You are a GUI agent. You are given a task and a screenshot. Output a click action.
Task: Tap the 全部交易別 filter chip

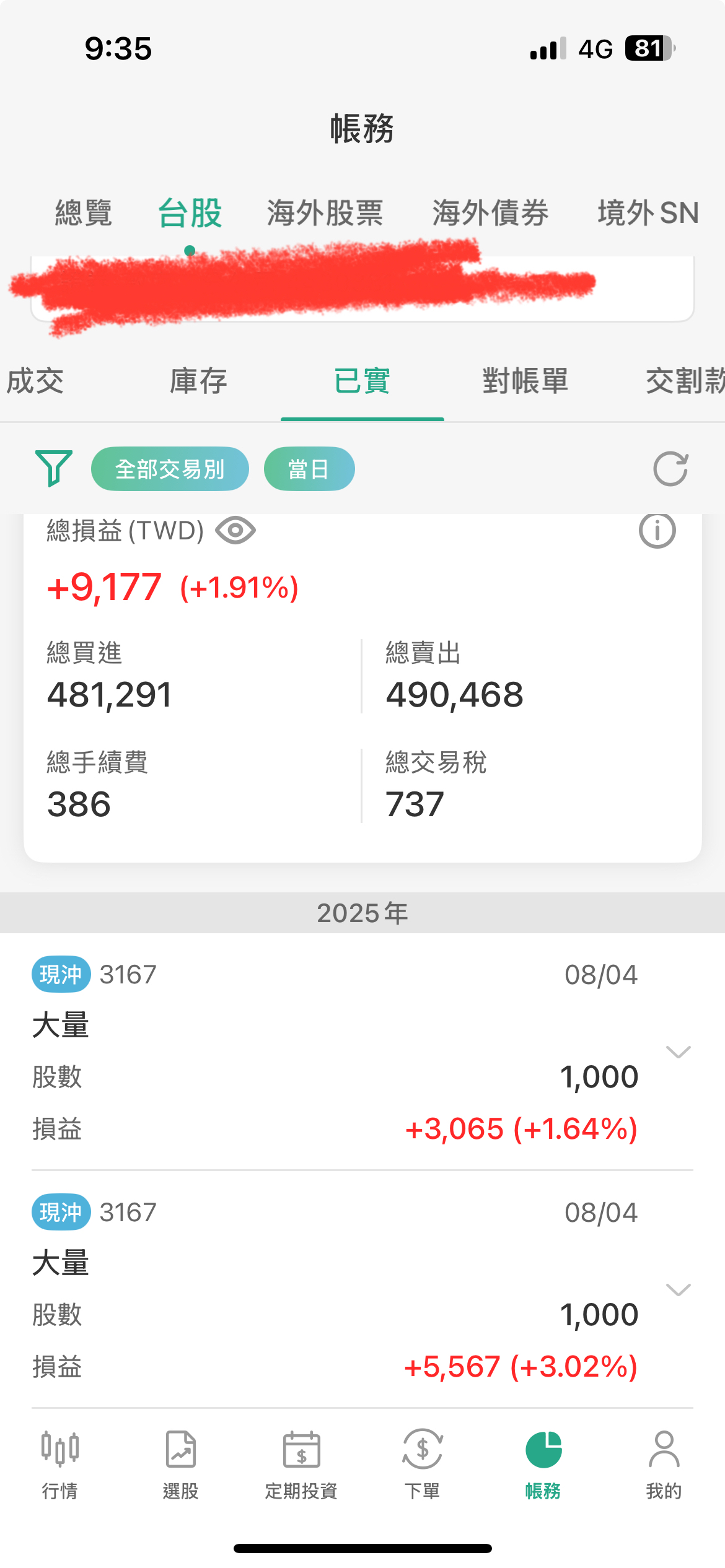point(170,469)
